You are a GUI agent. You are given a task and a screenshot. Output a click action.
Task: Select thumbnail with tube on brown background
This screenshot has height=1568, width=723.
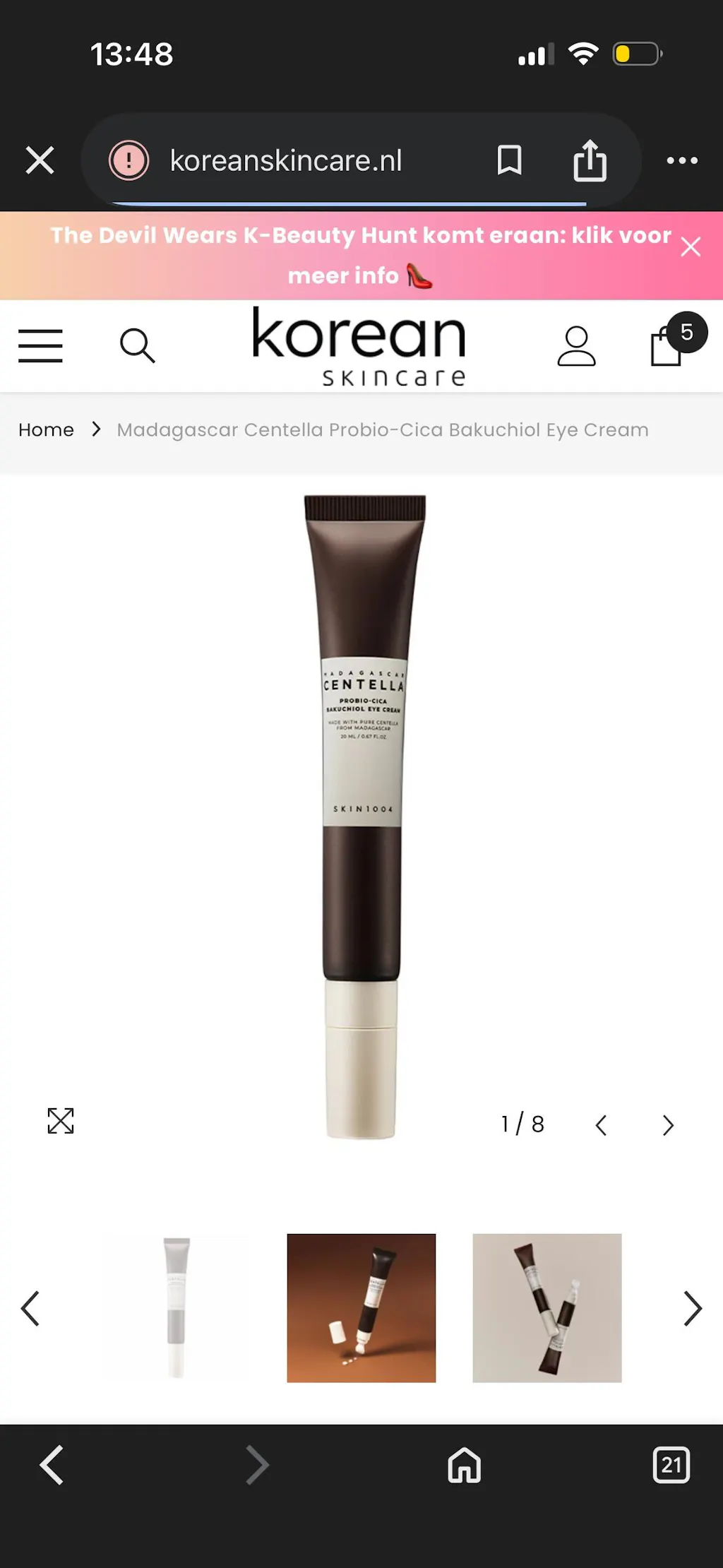pyautogui.click(x=361, y=1308)
